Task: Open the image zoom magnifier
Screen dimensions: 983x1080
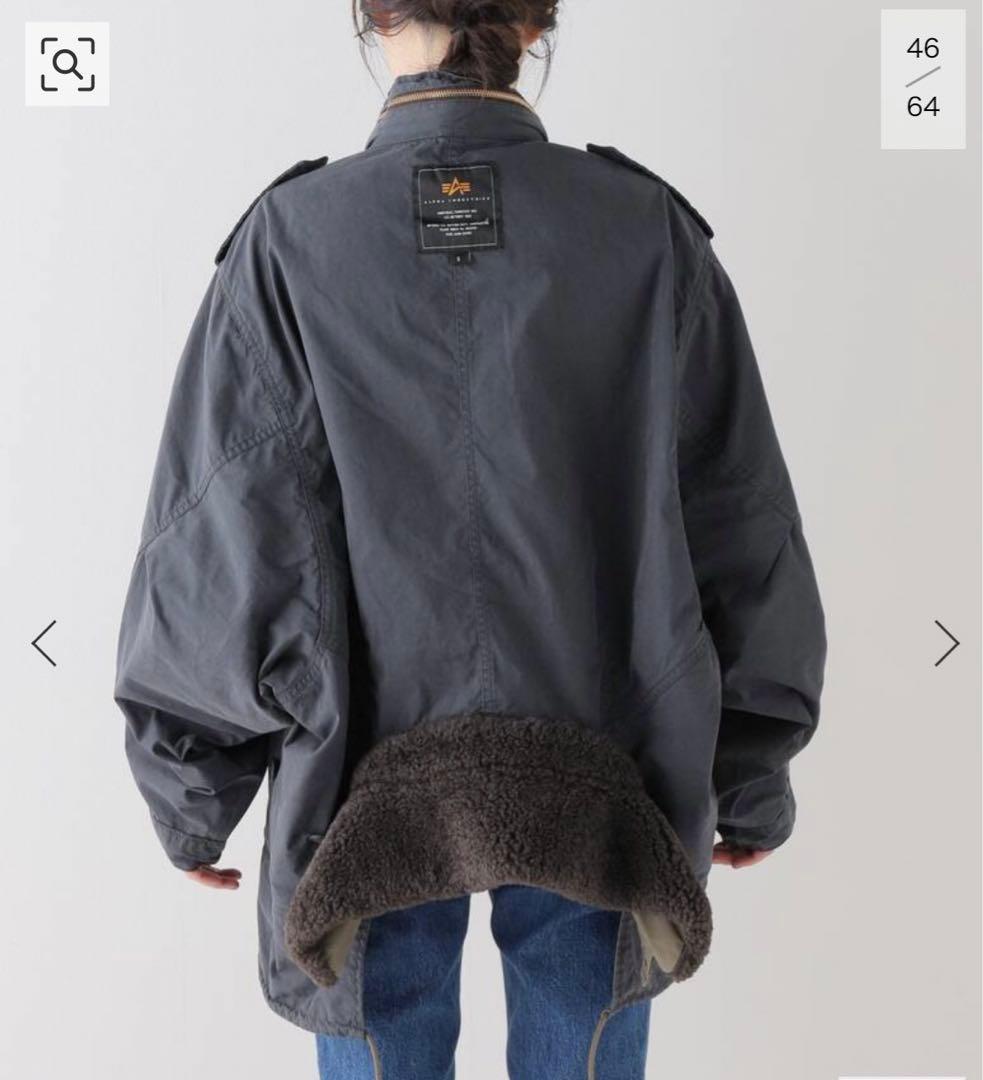Action: coord(67,64)
